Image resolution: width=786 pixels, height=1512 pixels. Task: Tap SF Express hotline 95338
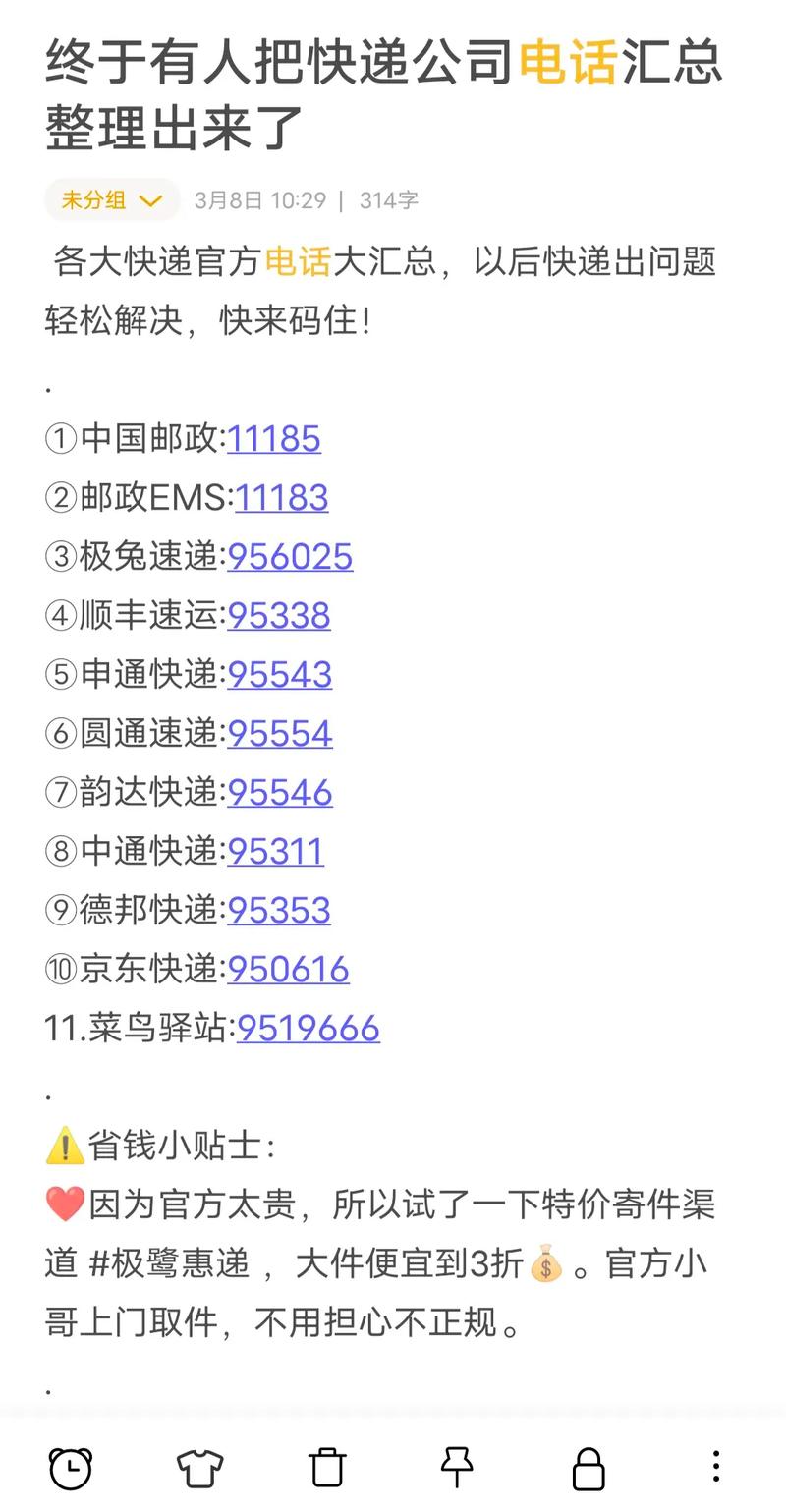tap(279, 616)
